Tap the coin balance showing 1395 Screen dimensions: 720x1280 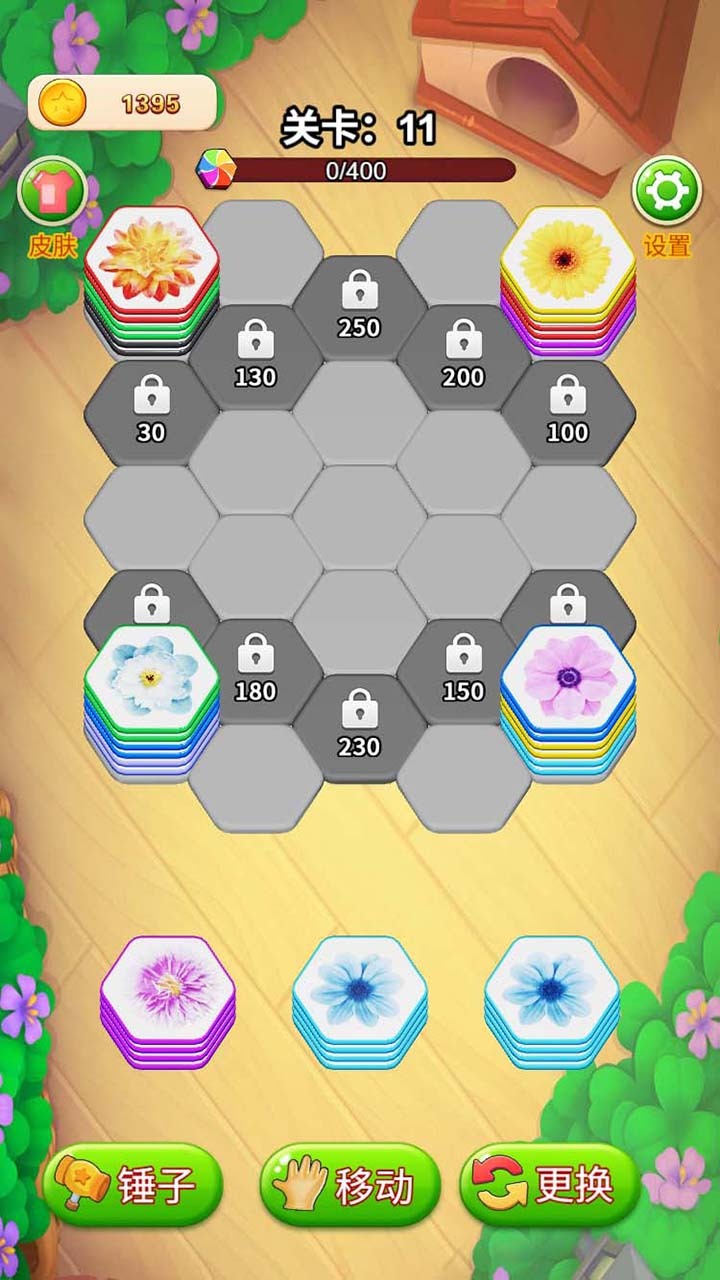(x=122, y=103)
